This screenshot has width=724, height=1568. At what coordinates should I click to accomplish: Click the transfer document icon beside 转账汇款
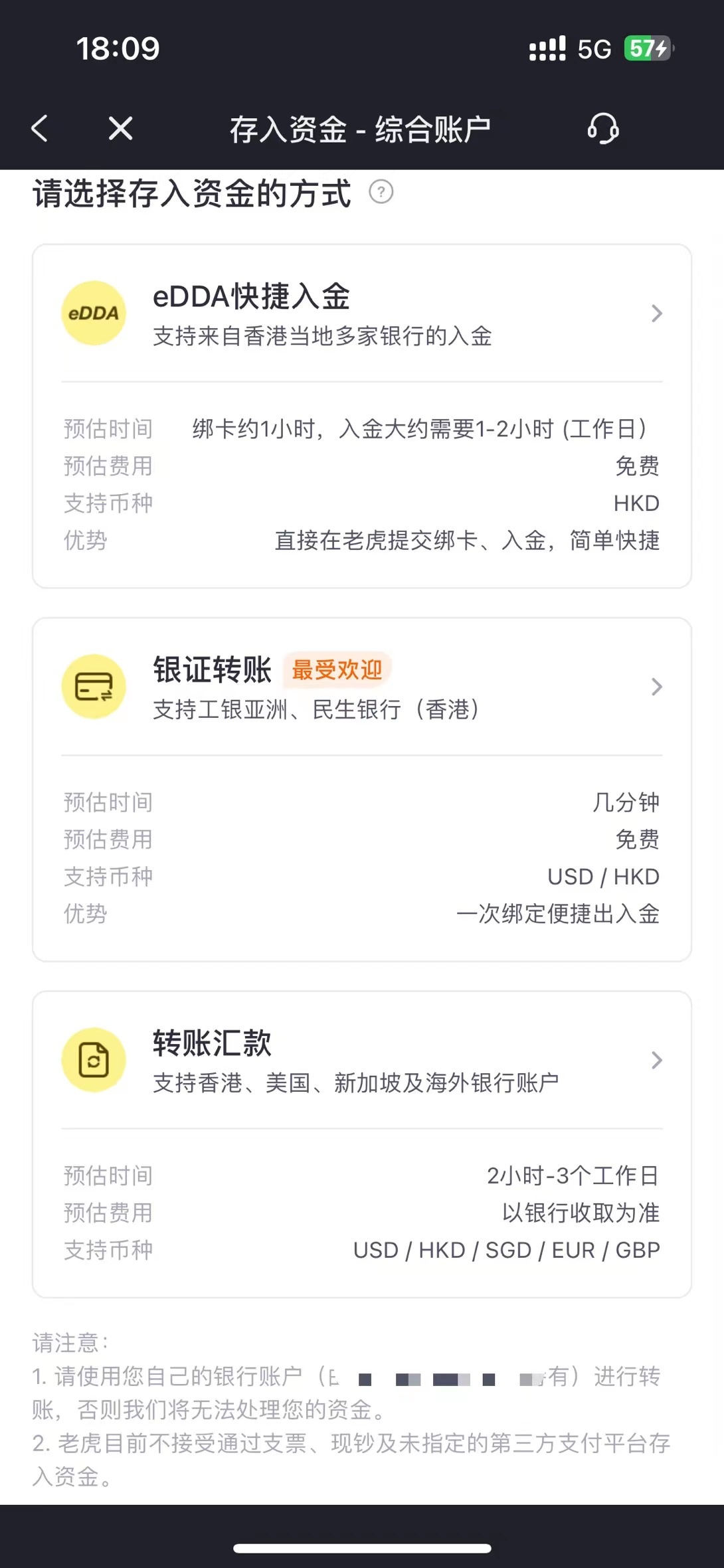pyautogui.click(x=94, y=1060)
